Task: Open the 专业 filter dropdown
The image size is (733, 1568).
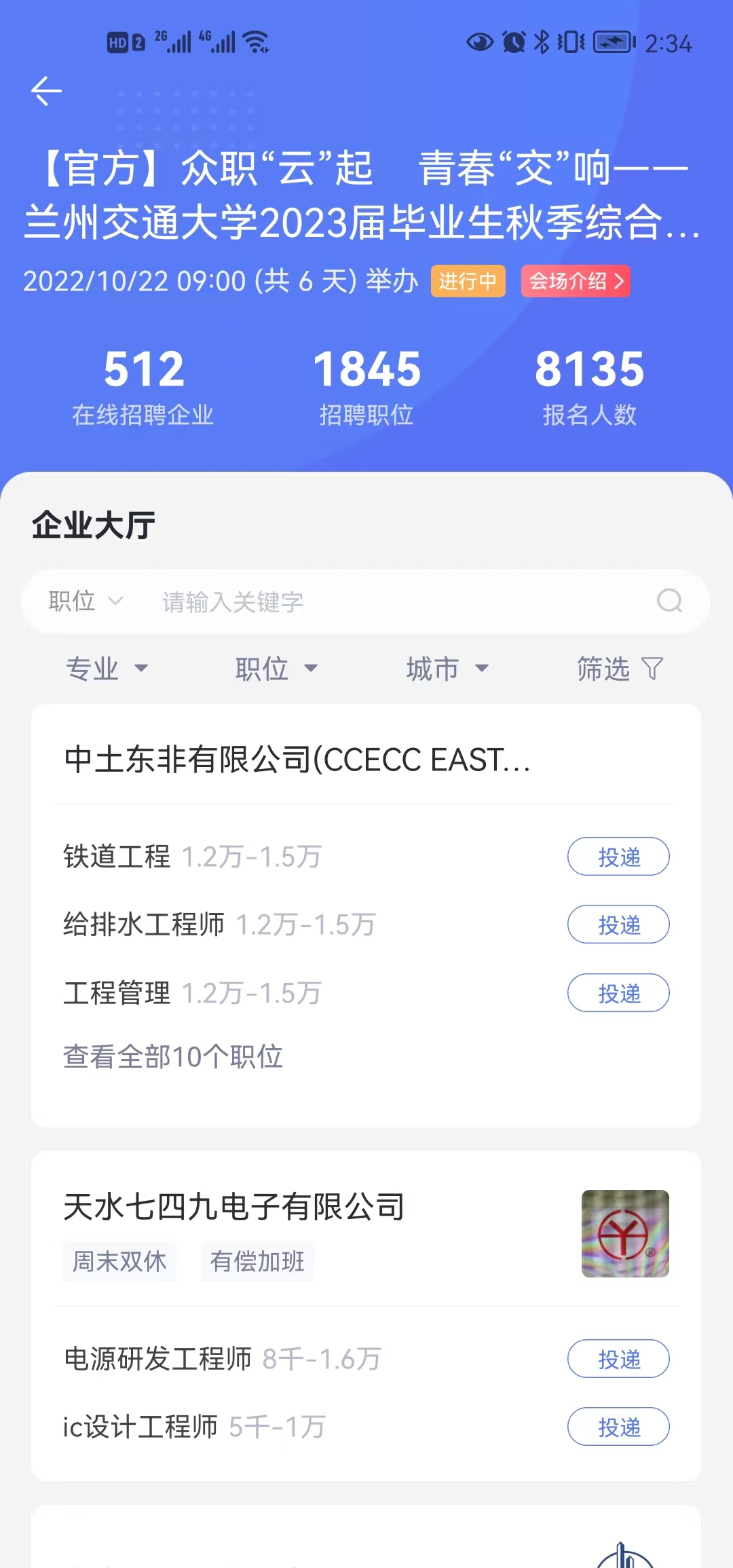Action: [x=107, y=669]
